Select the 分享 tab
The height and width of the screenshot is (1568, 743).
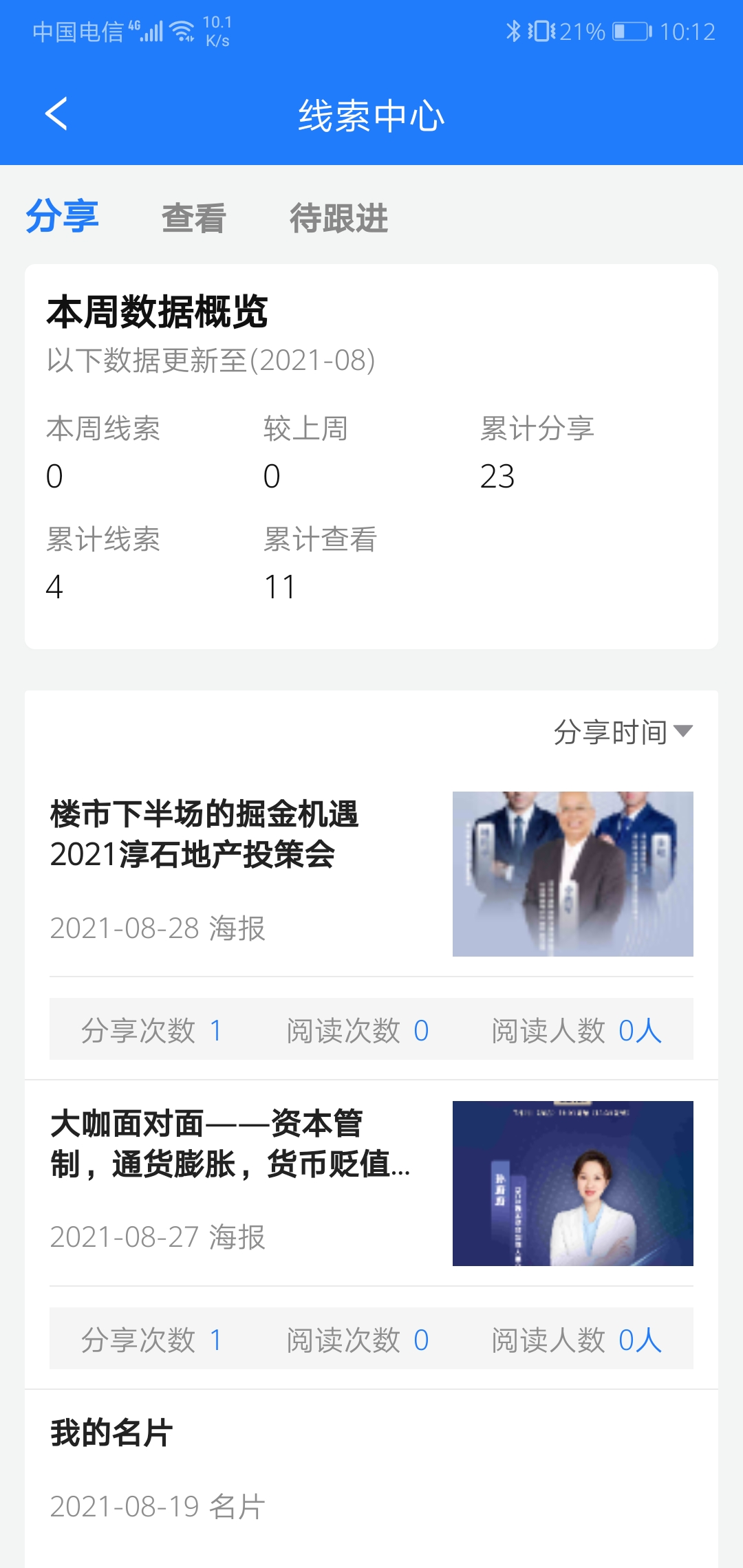coord(62,217)
